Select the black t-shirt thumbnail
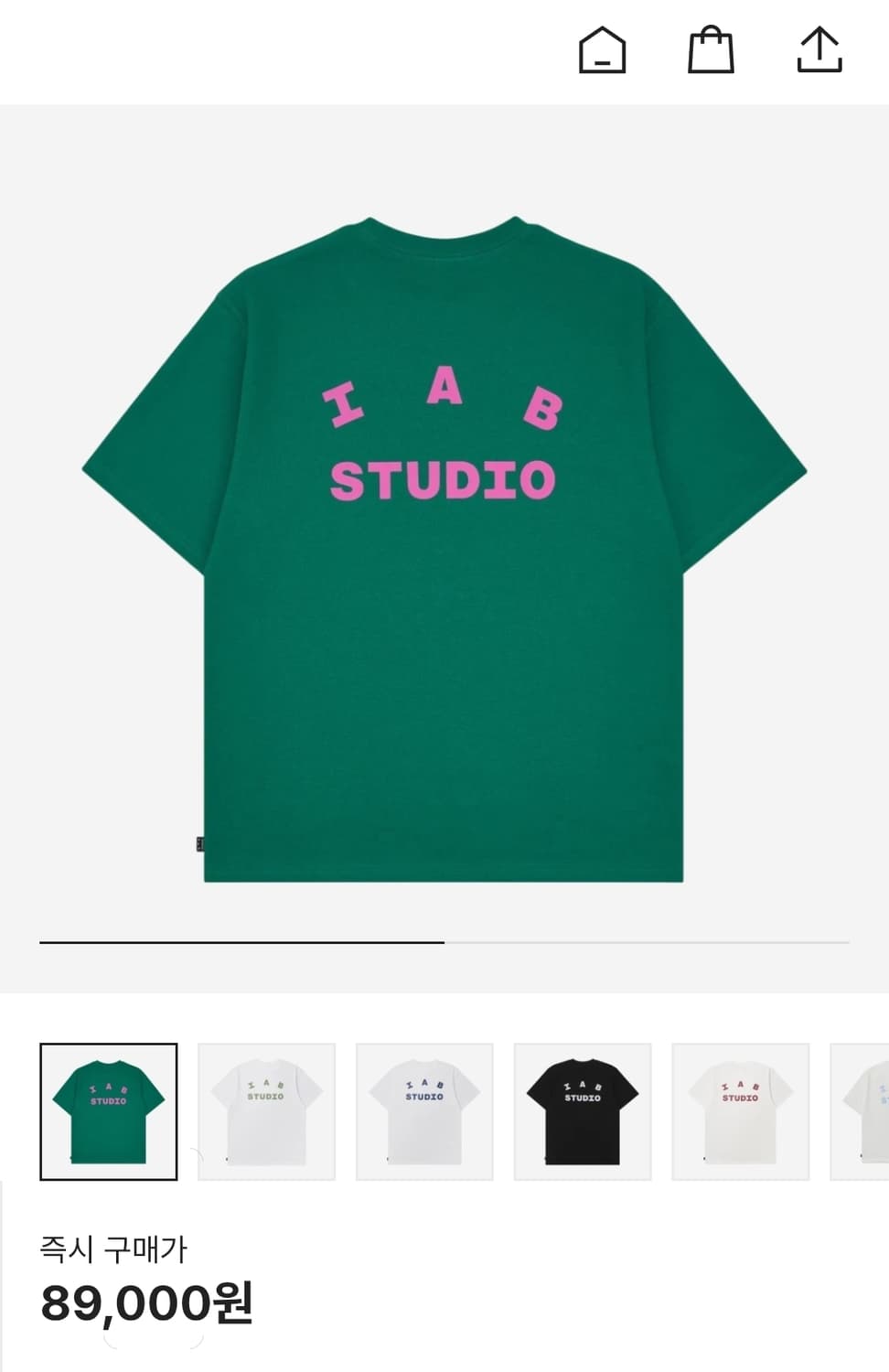 [x=583, y=1111]
